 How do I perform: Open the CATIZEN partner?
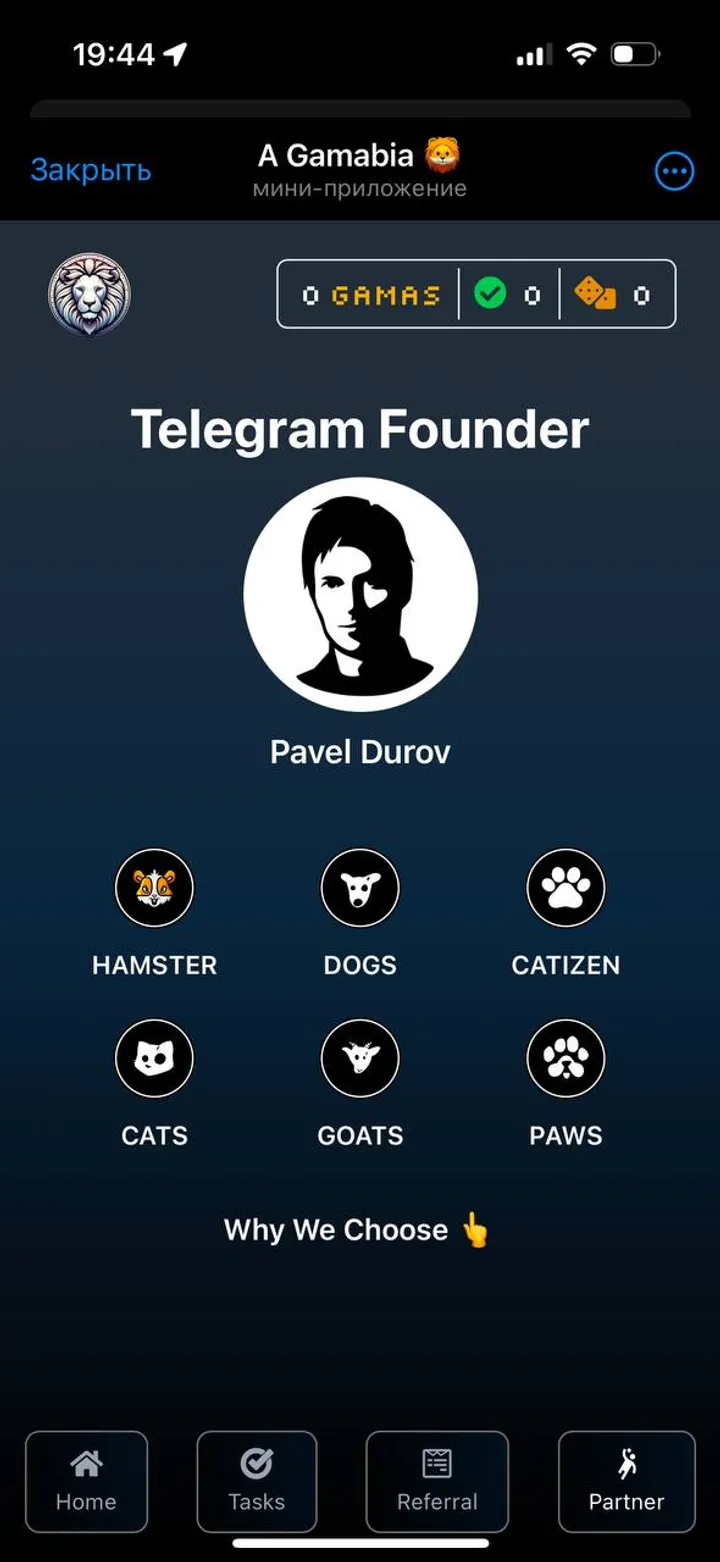566,888
